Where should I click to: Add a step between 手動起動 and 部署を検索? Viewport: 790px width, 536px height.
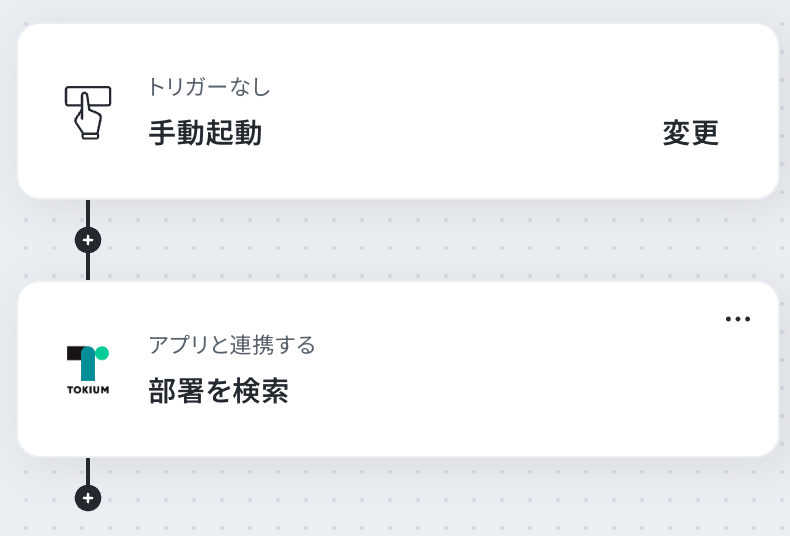pos(88,240)
